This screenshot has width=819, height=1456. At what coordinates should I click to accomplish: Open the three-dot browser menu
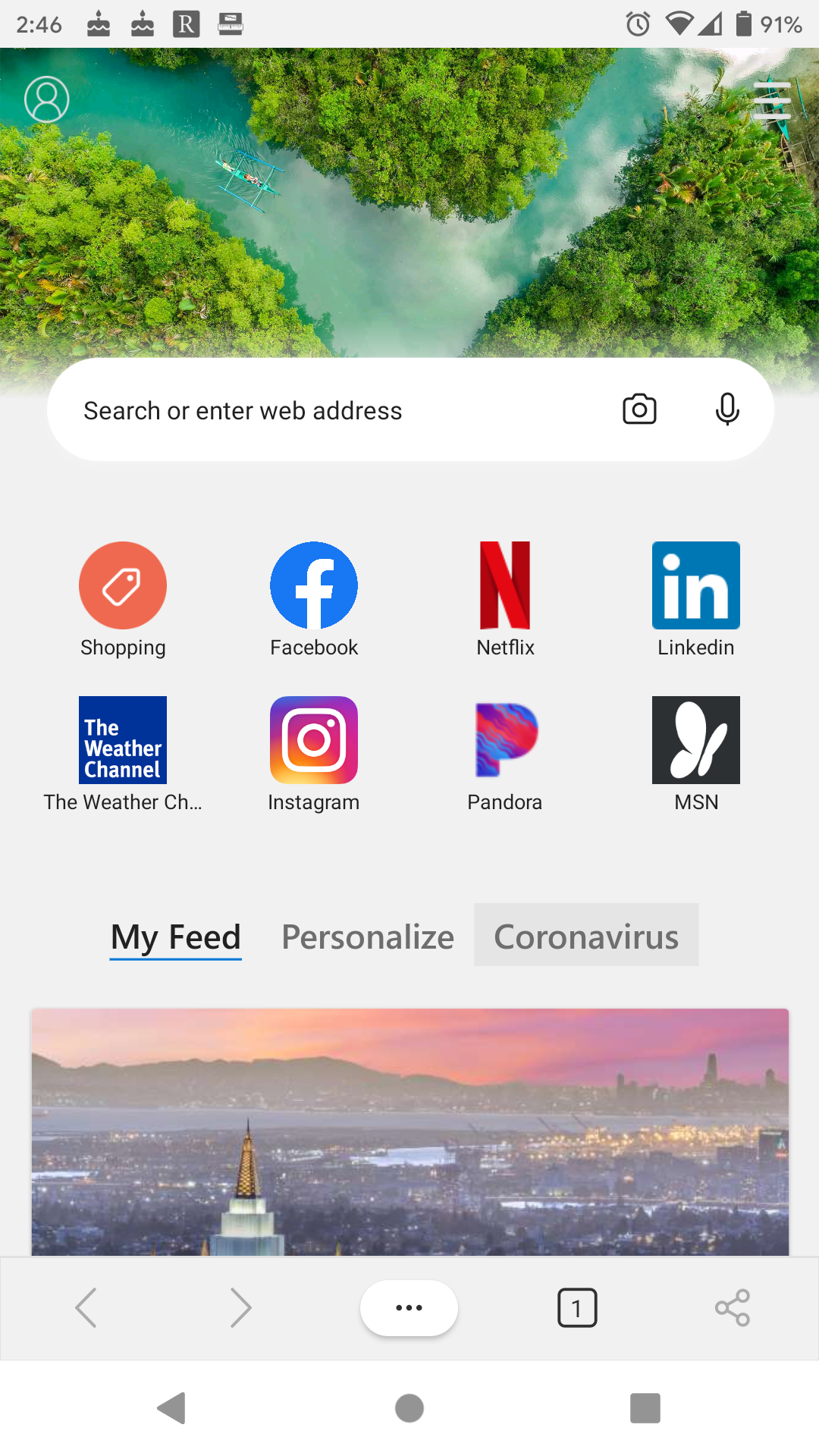[x=409, y=1307]
